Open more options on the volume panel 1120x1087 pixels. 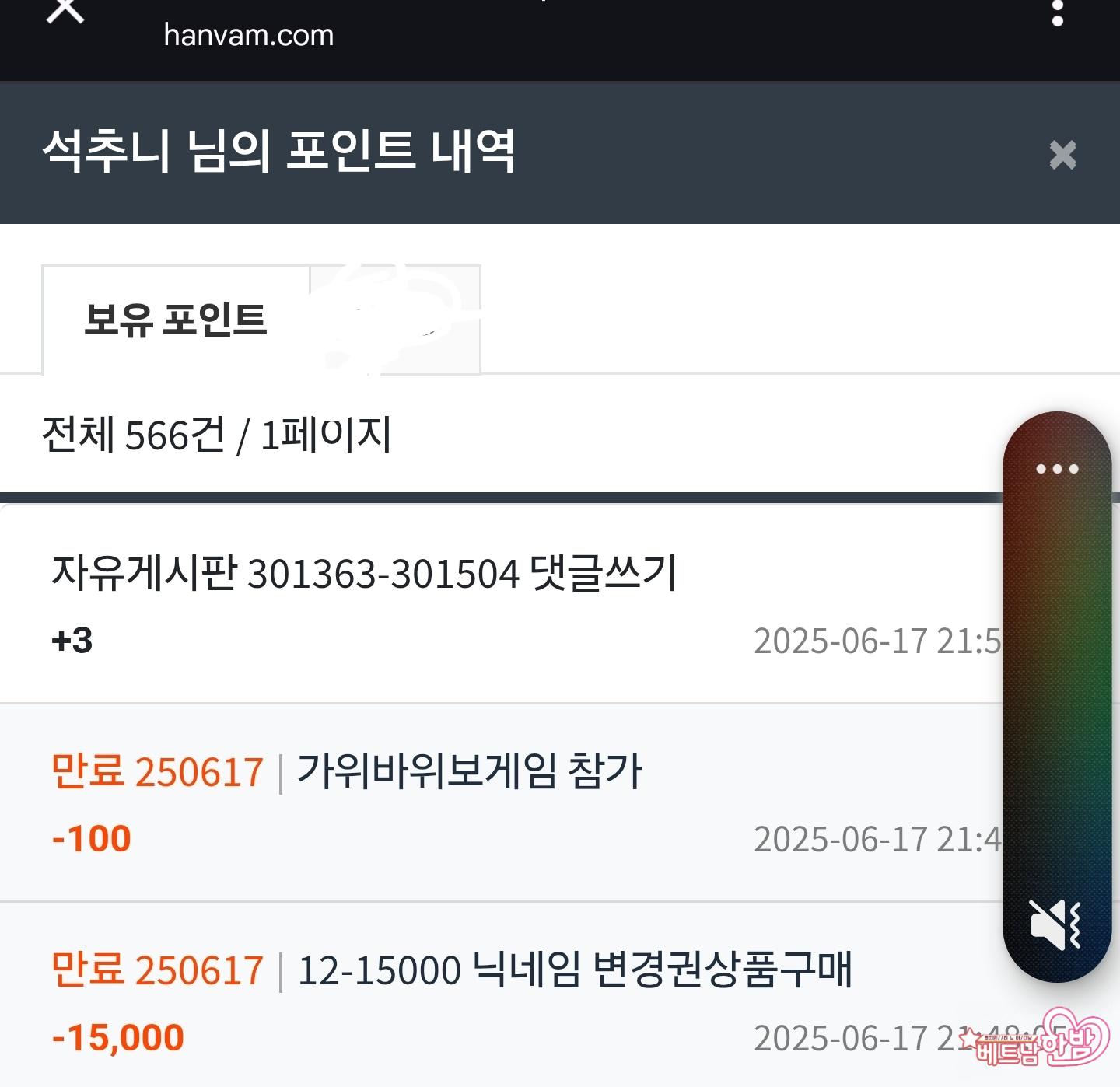point(1057,469)
